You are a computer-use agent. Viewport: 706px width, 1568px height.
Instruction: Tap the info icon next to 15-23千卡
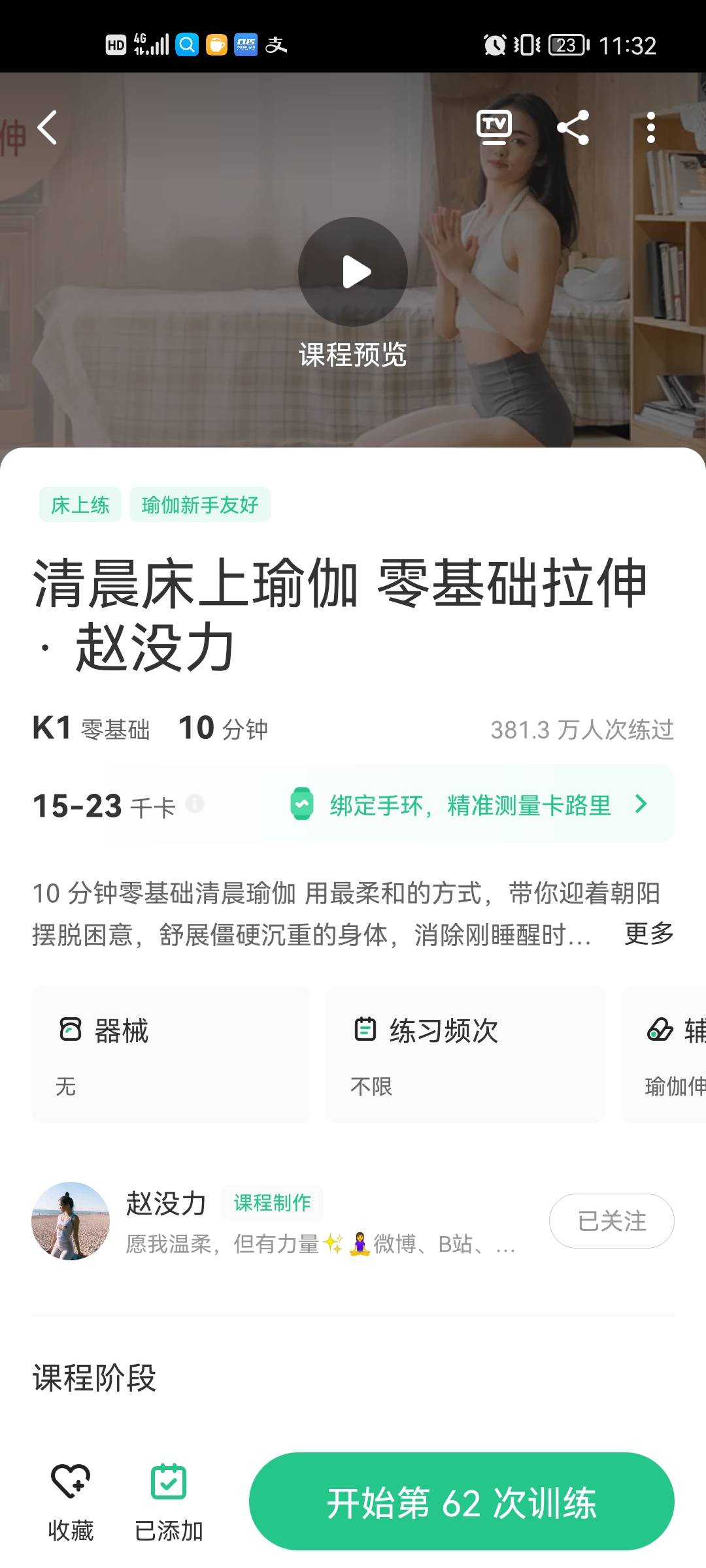coord(195,806)
